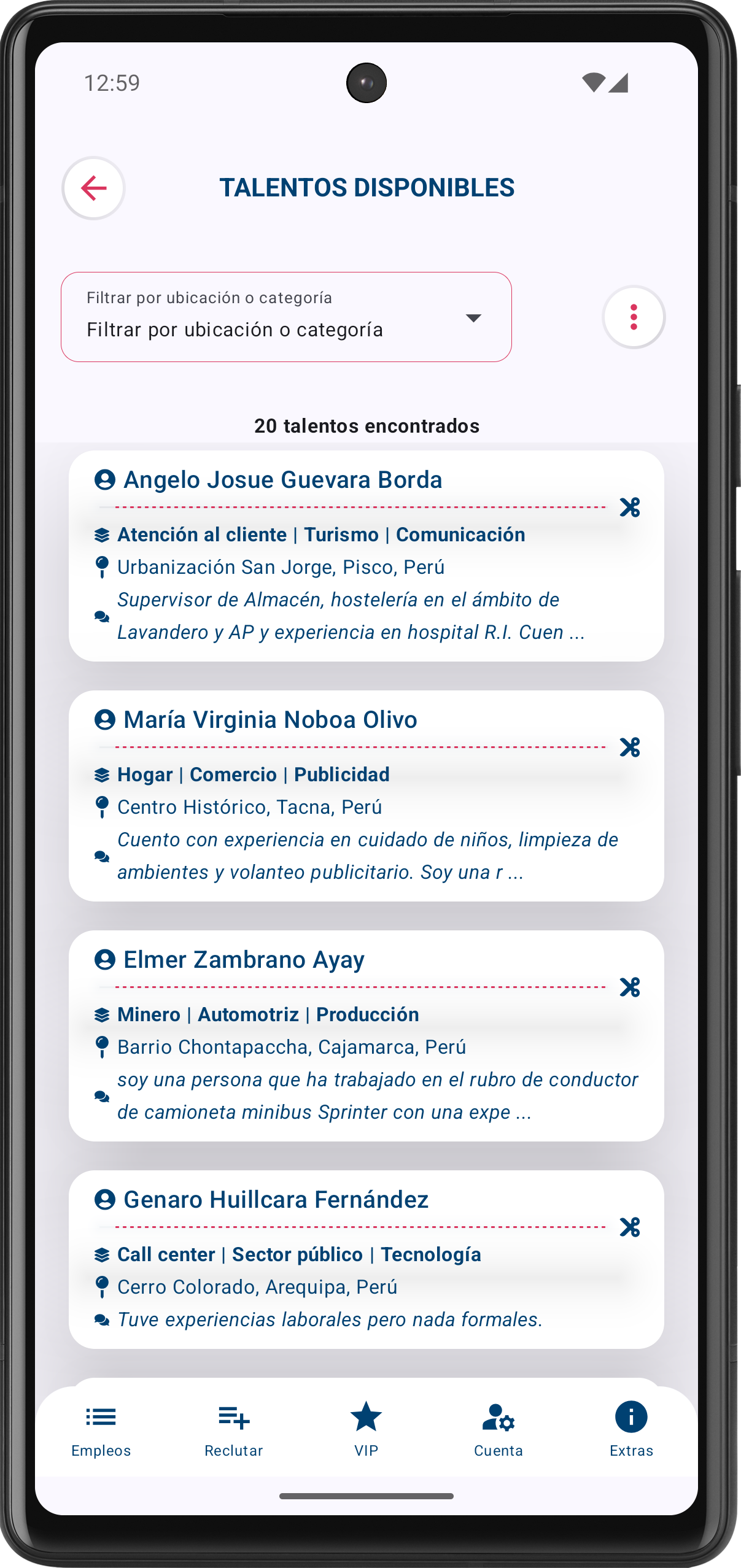Tap the tools icon on Elmer's card
The image size is (741, 1568).
[x=629, y=987]
